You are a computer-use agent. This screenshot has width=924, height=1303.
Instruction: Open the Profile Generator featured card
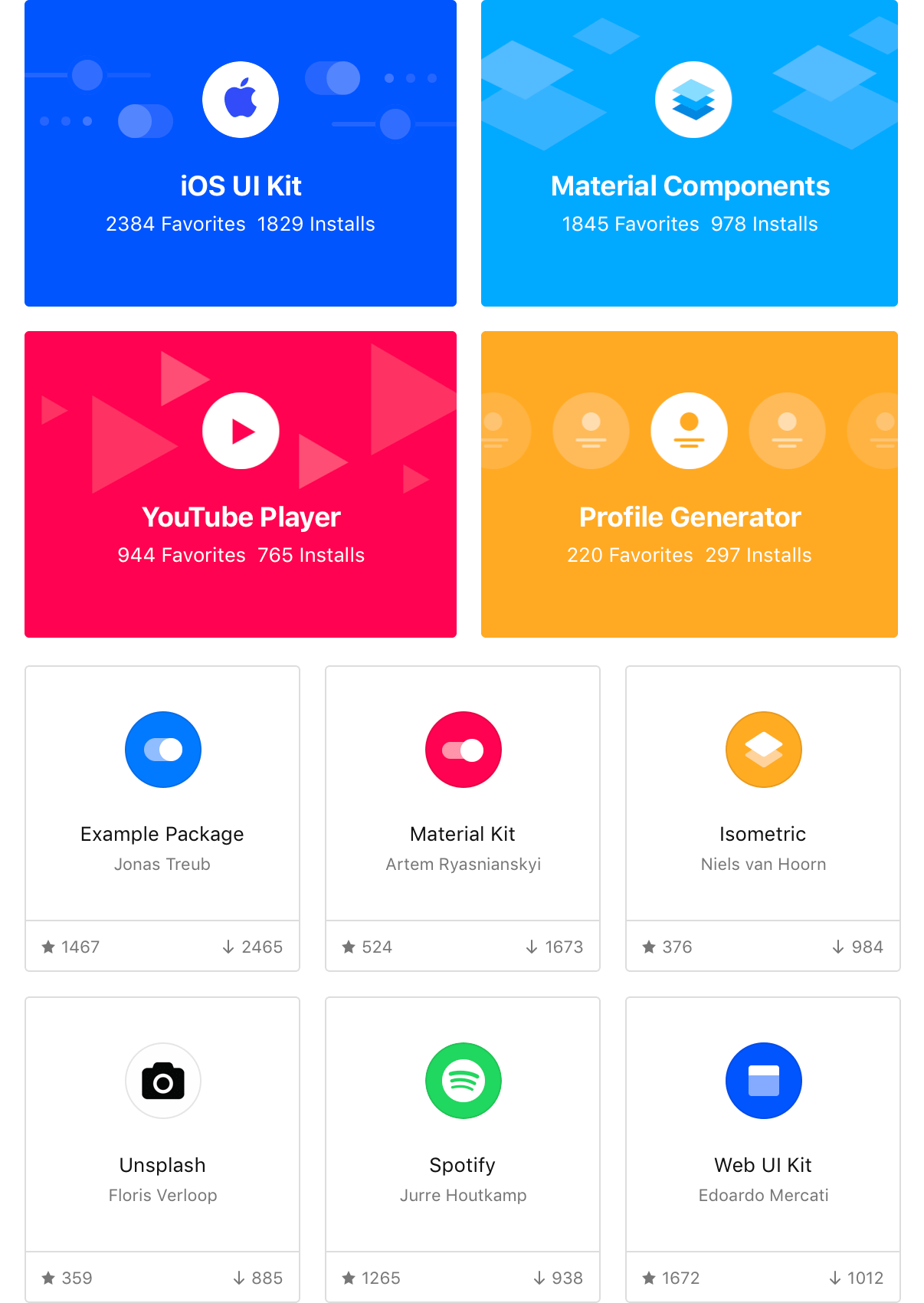(689, 484)
